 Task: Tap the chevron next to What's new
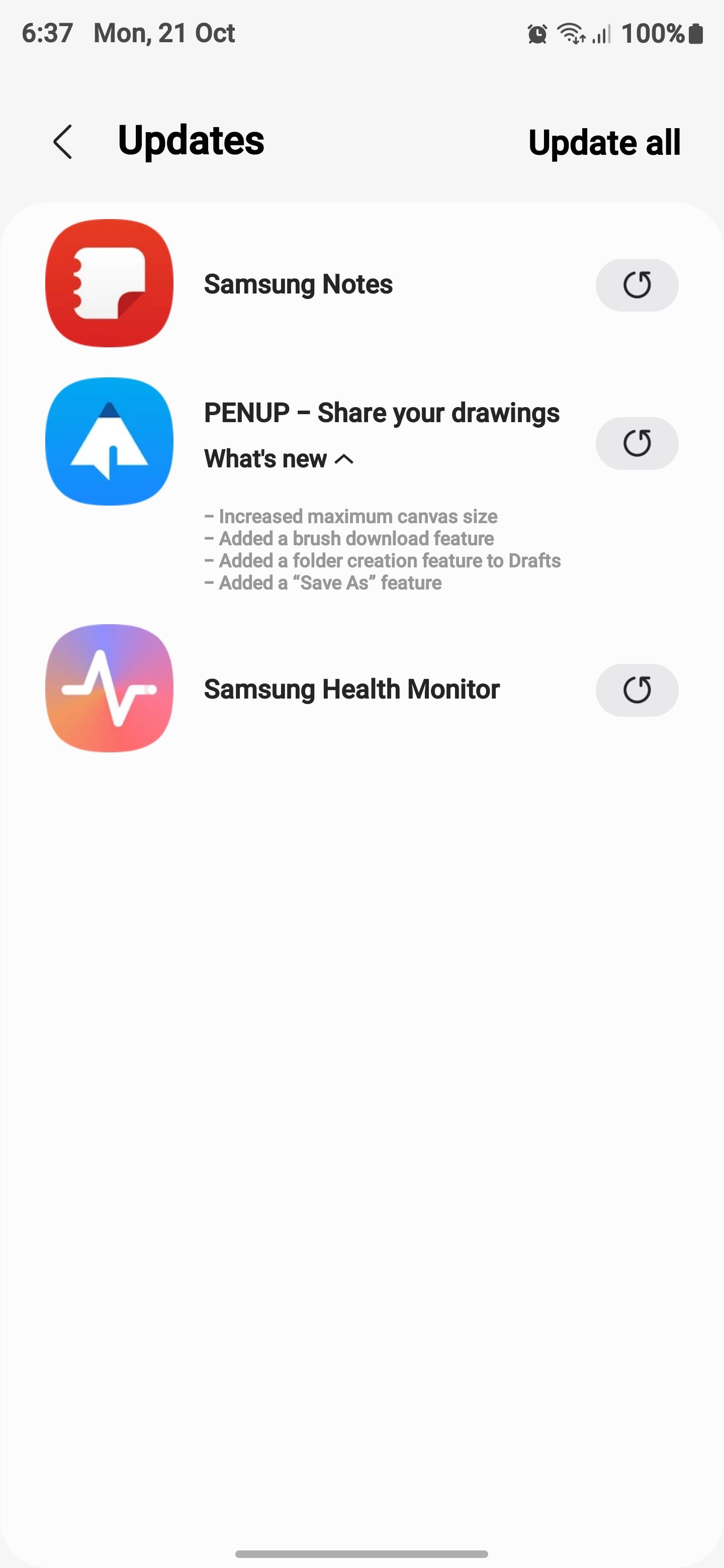pyautogui.click(x=344, y=459)
